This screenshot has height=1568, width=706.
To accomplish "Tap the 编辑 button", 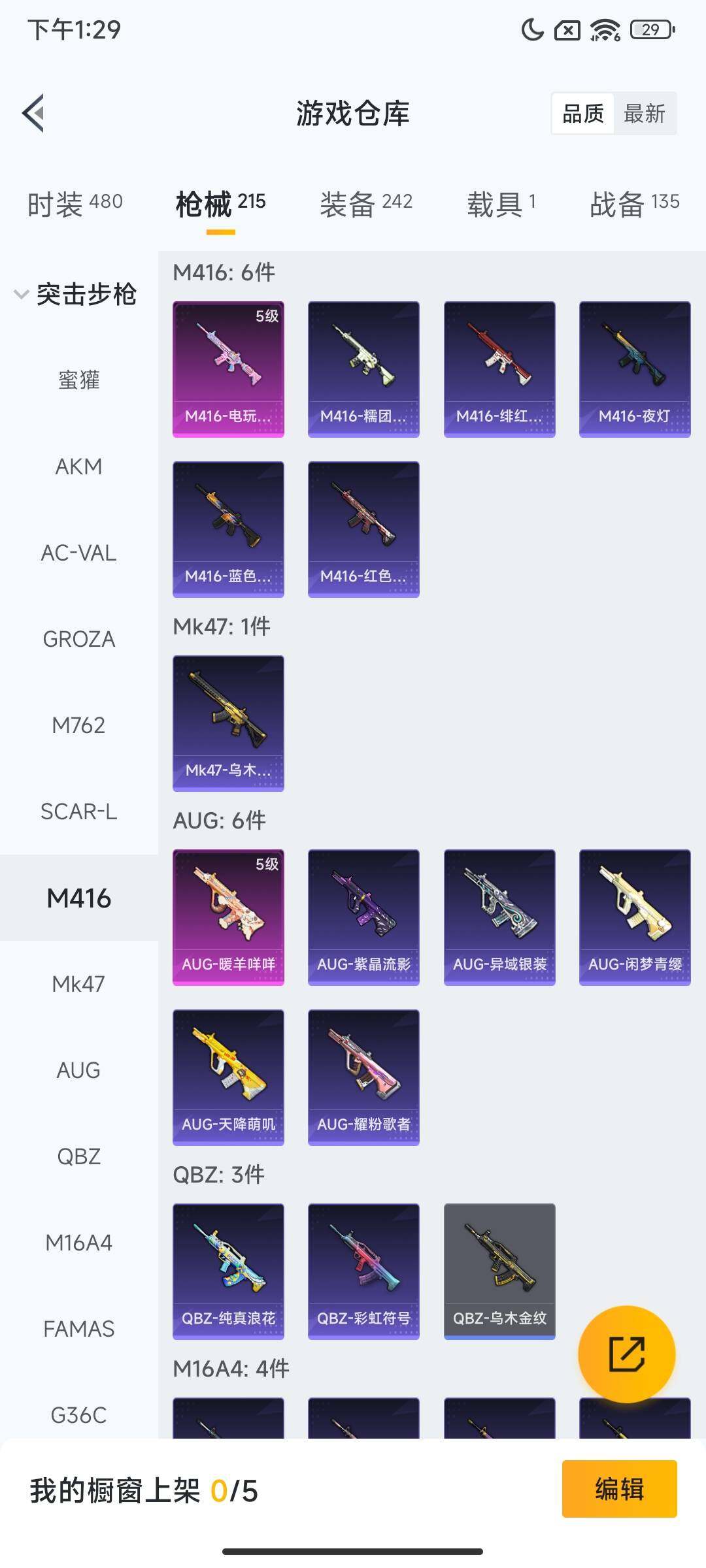I will (x=619, y=1489).
